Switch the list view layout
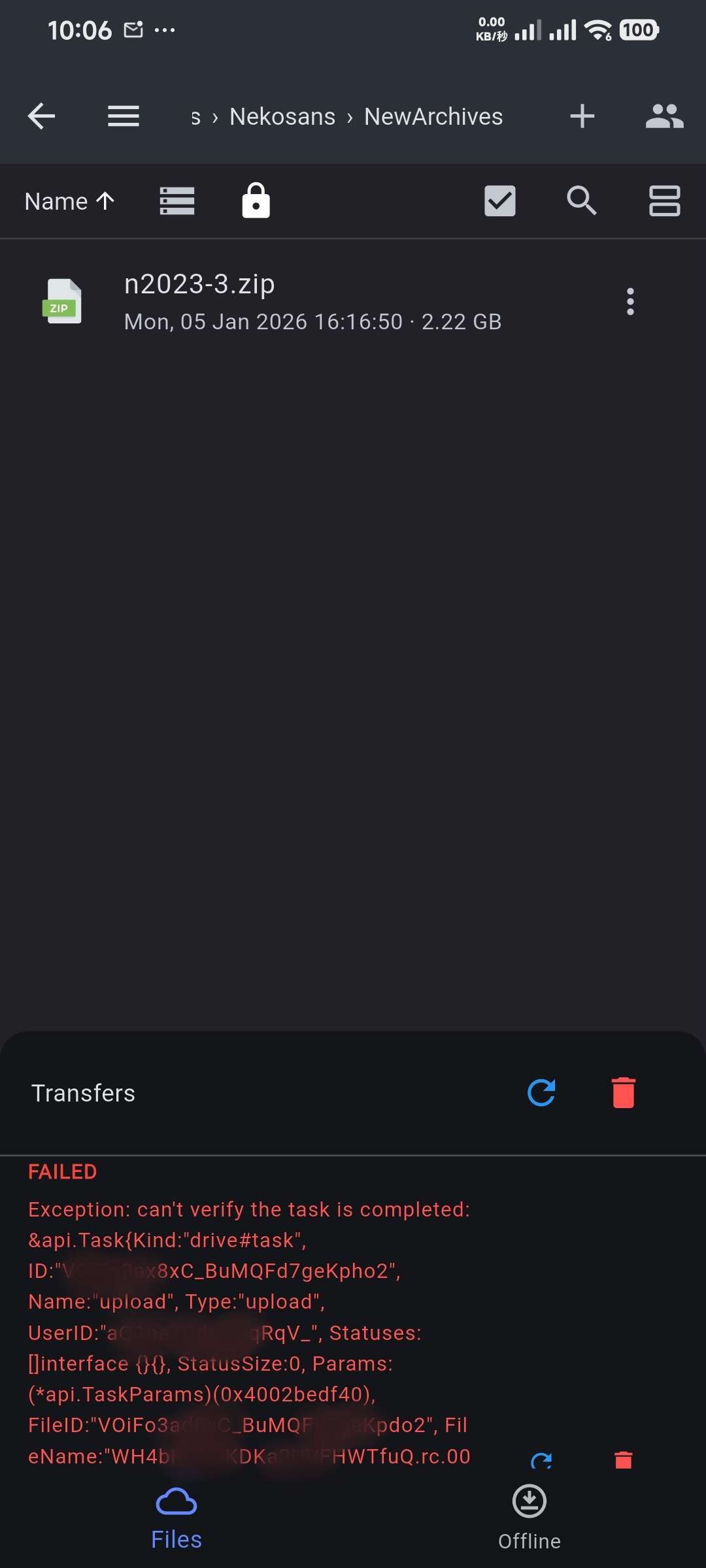 pyautogui.click(x=664, y=201)
